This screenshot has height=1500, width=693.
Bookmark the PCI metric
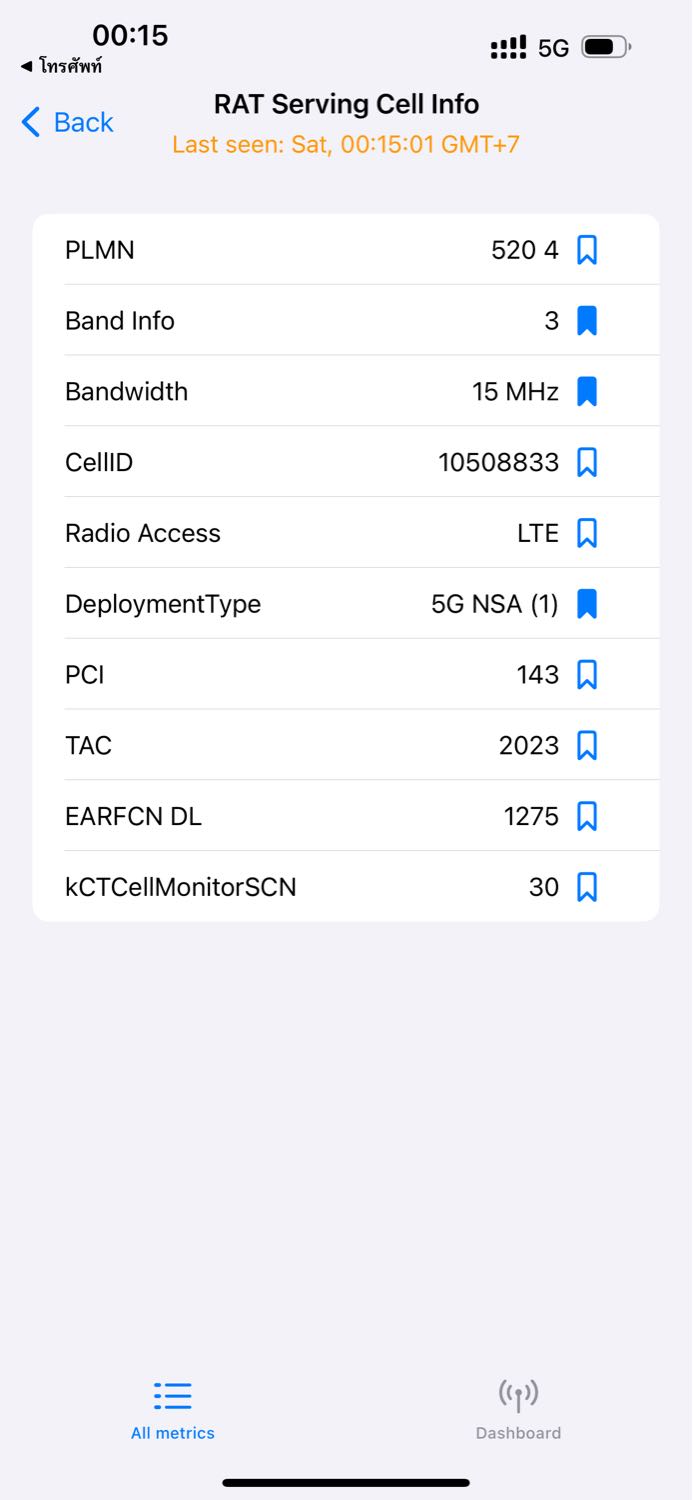pyautogui.click(x=587, y=675)
